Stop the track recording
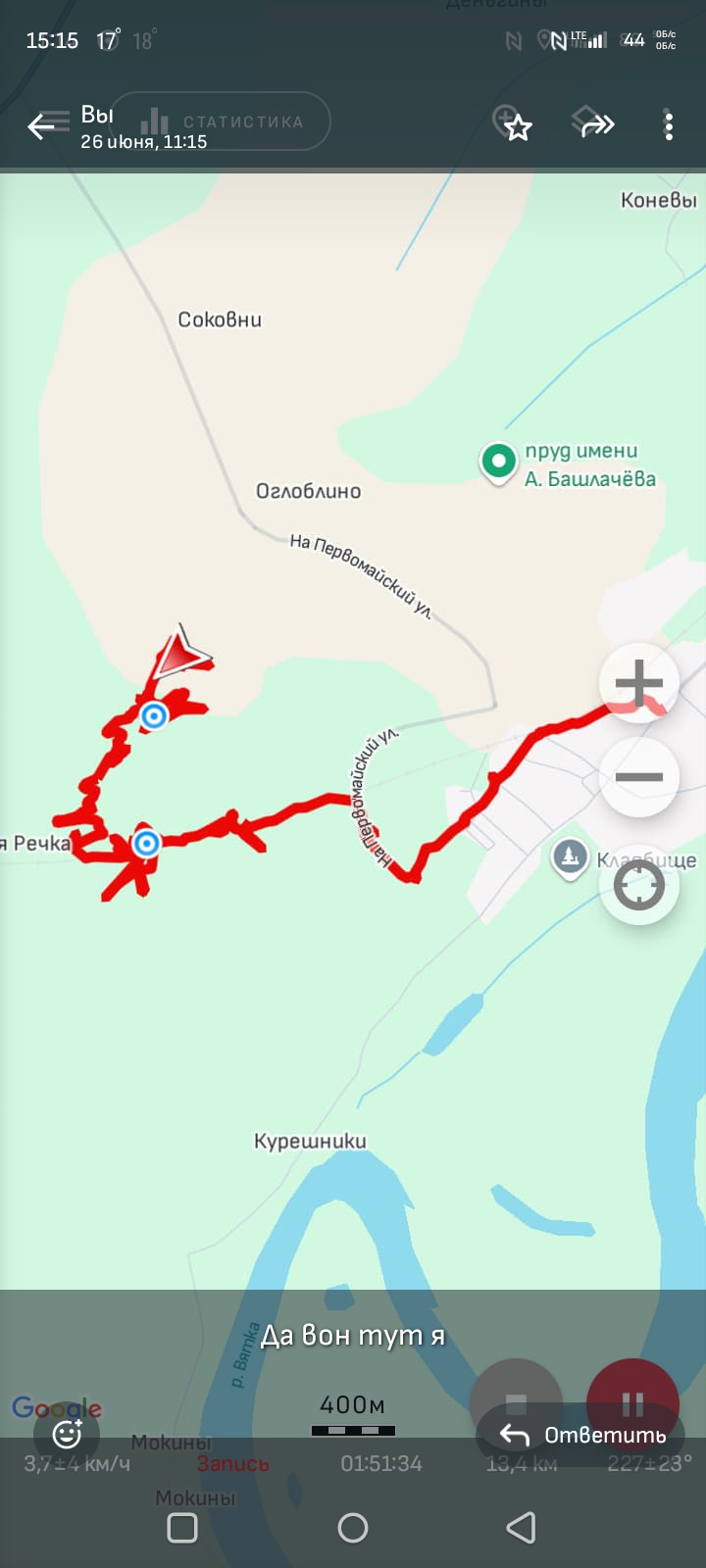The image size is (706, 1568). point(516,1403)
